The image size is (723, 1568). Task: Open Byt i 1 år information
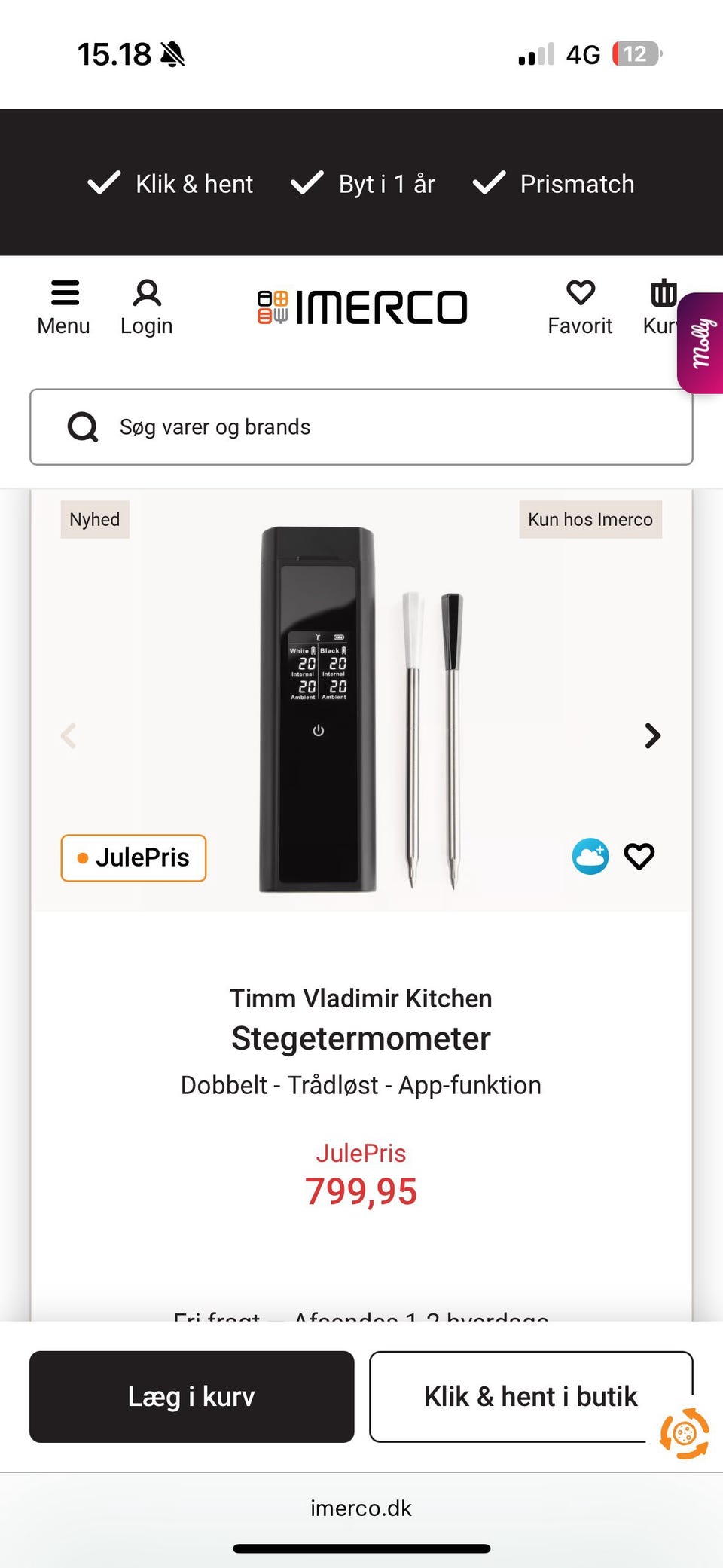[x=362, y=184]
